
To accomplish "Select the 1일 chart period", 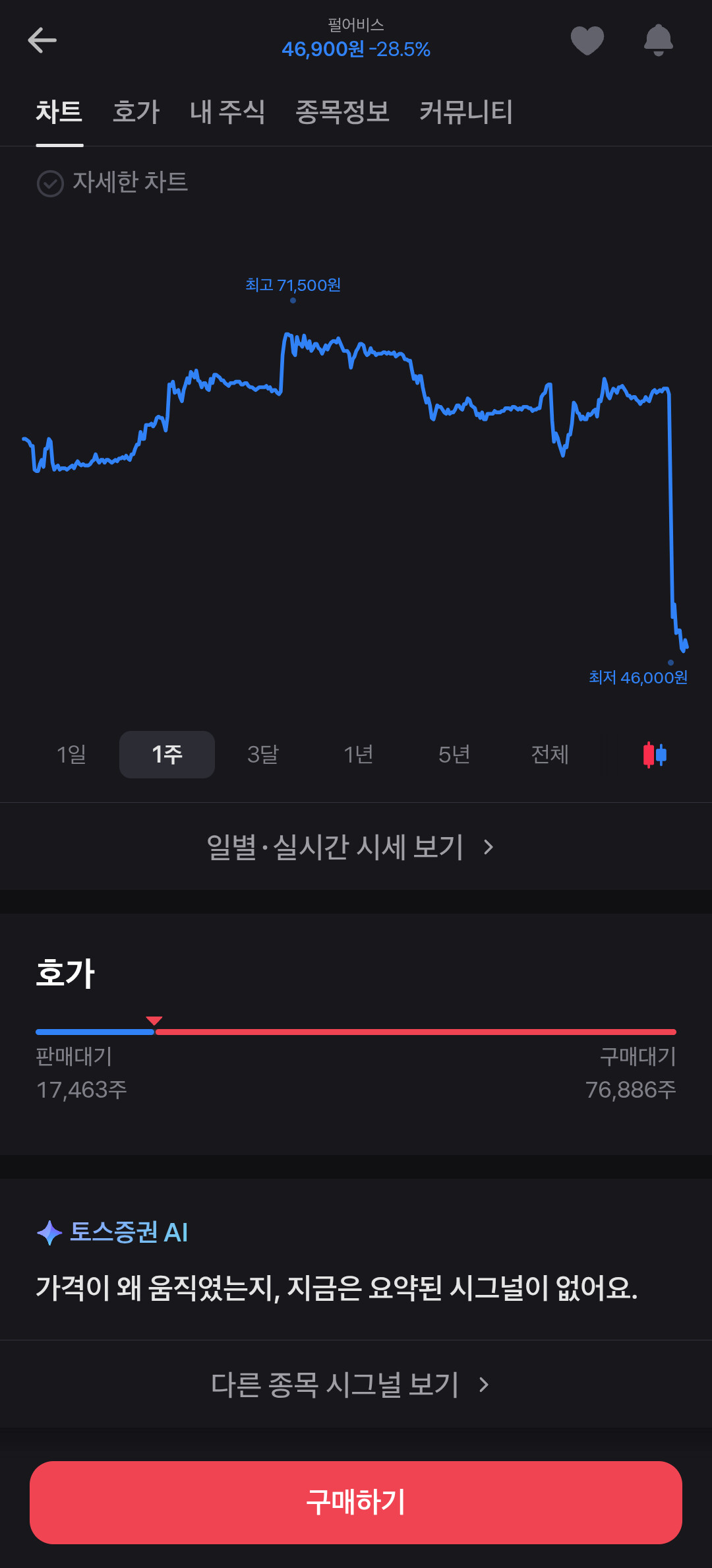I will pyautogui.click(x=71, y=755).
